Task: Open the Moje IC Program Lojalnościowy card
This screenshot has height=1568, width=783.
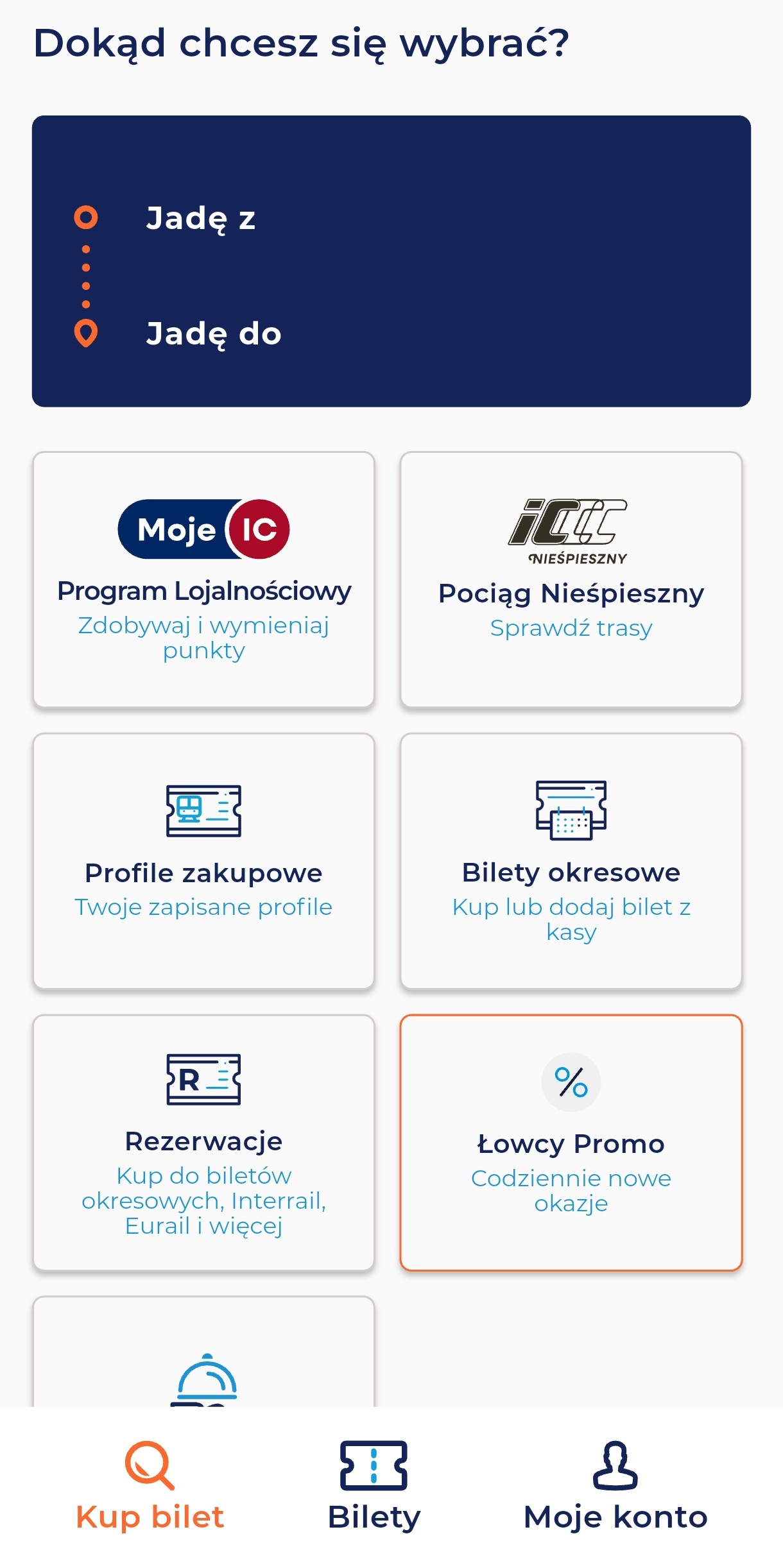Action: tap(203, 580)
